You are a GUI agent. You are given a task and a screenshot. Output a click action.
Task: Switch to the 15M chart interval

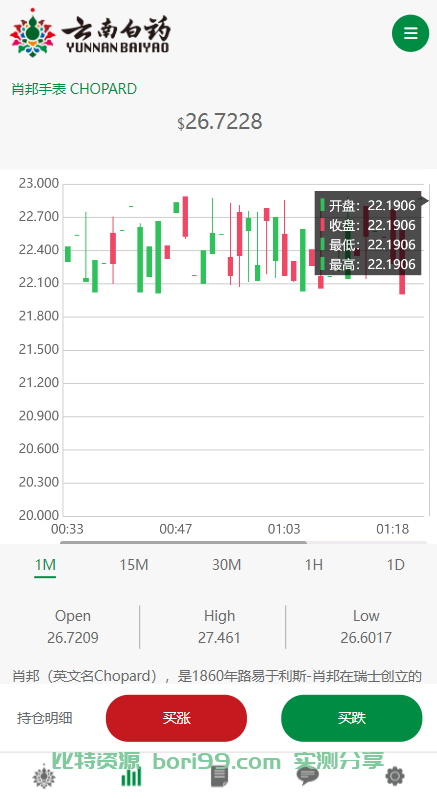(x=133, y=565)
